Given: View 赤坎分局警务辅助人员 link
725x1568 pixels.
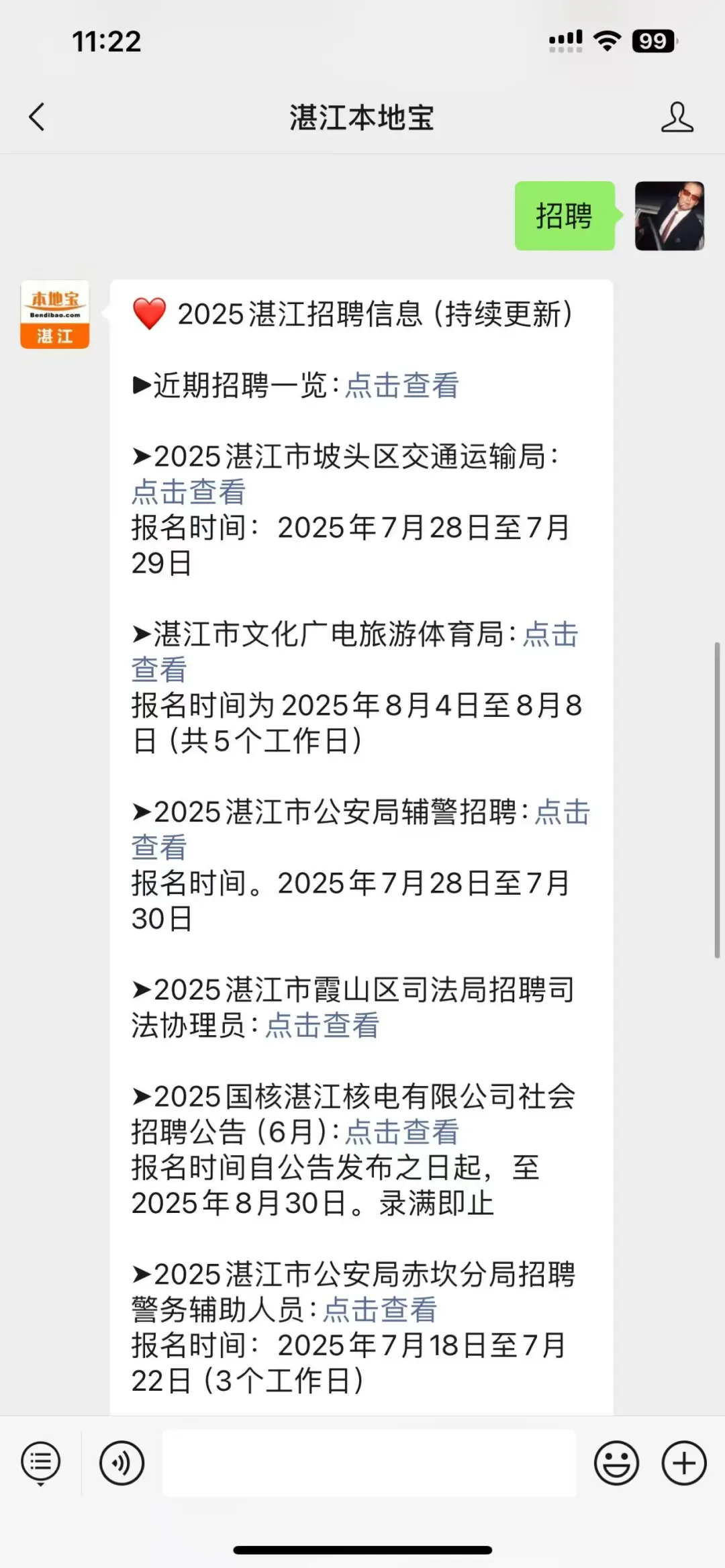Looking at the screenshot, I should pos(379,1308).
